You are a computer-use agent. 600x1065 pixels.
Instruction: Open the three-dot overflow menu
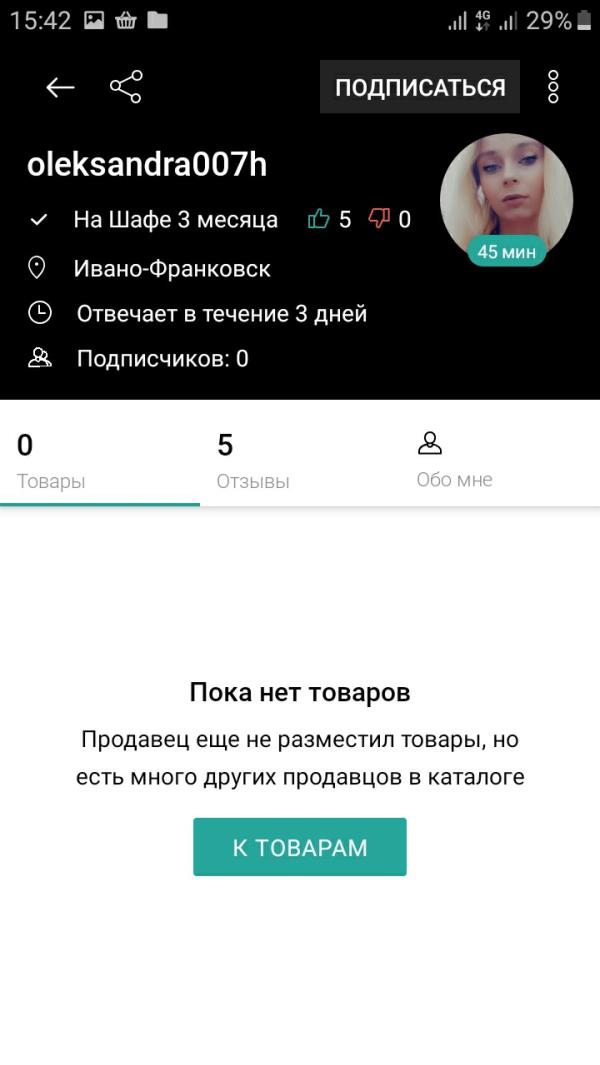553,87
